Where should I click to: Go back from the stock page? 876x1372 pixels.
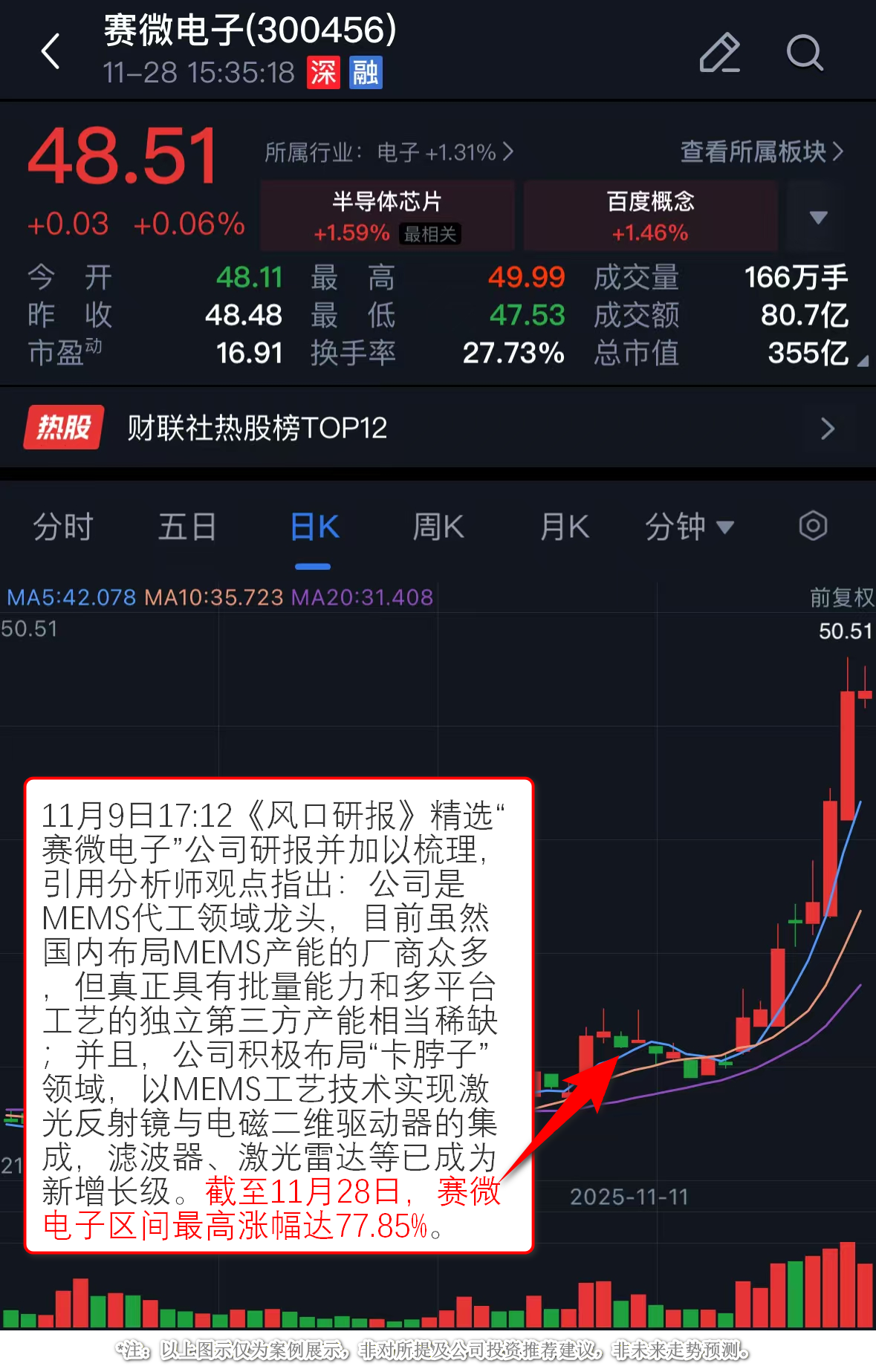(x=51, y=52)
